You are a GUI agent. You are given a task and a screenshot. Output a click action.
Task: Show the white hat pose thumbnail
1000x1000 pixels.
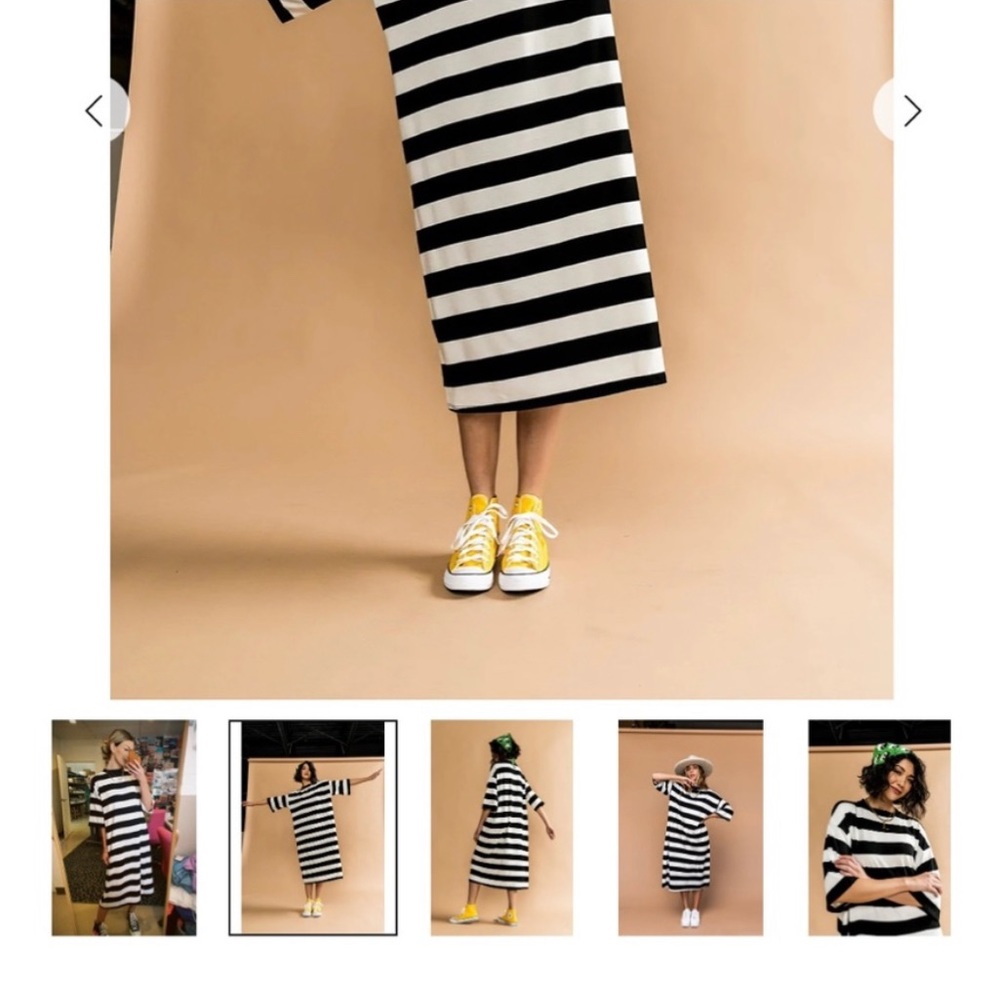click(690, 827)
